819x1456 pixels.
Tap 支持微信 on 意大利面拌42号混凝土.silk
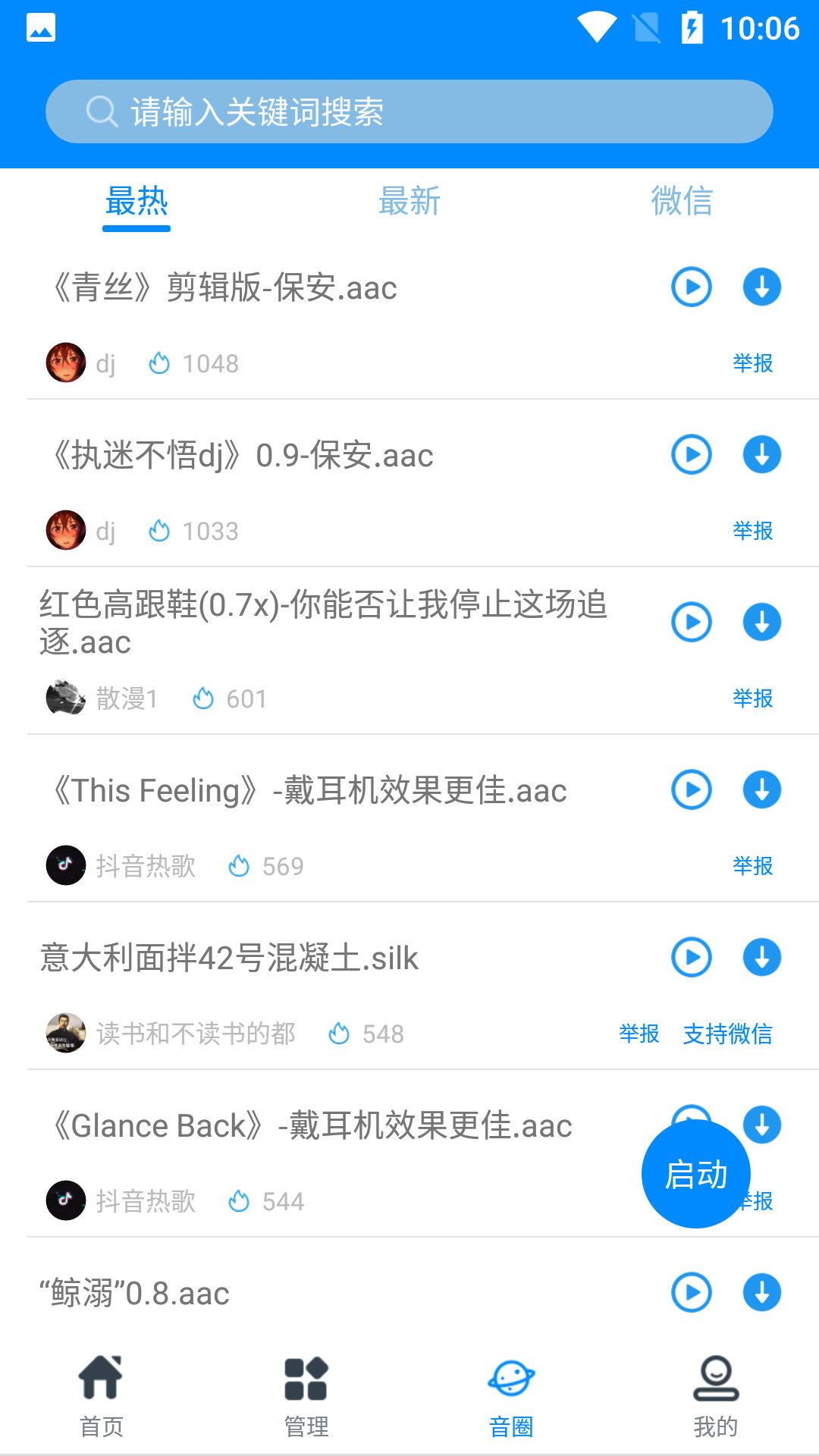coord(727,1034)
